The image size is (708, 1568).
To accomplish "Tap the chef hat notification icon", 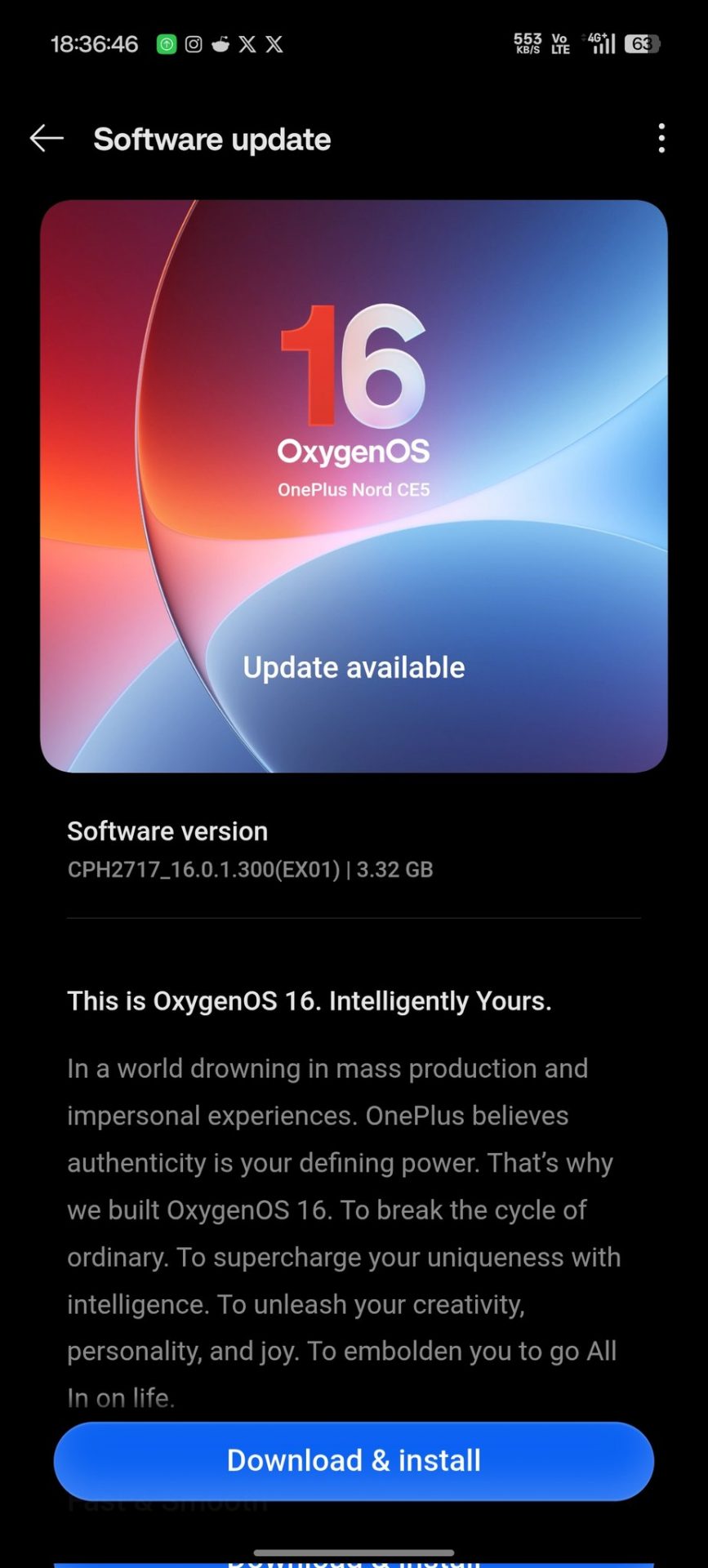I will click(219, 43).
